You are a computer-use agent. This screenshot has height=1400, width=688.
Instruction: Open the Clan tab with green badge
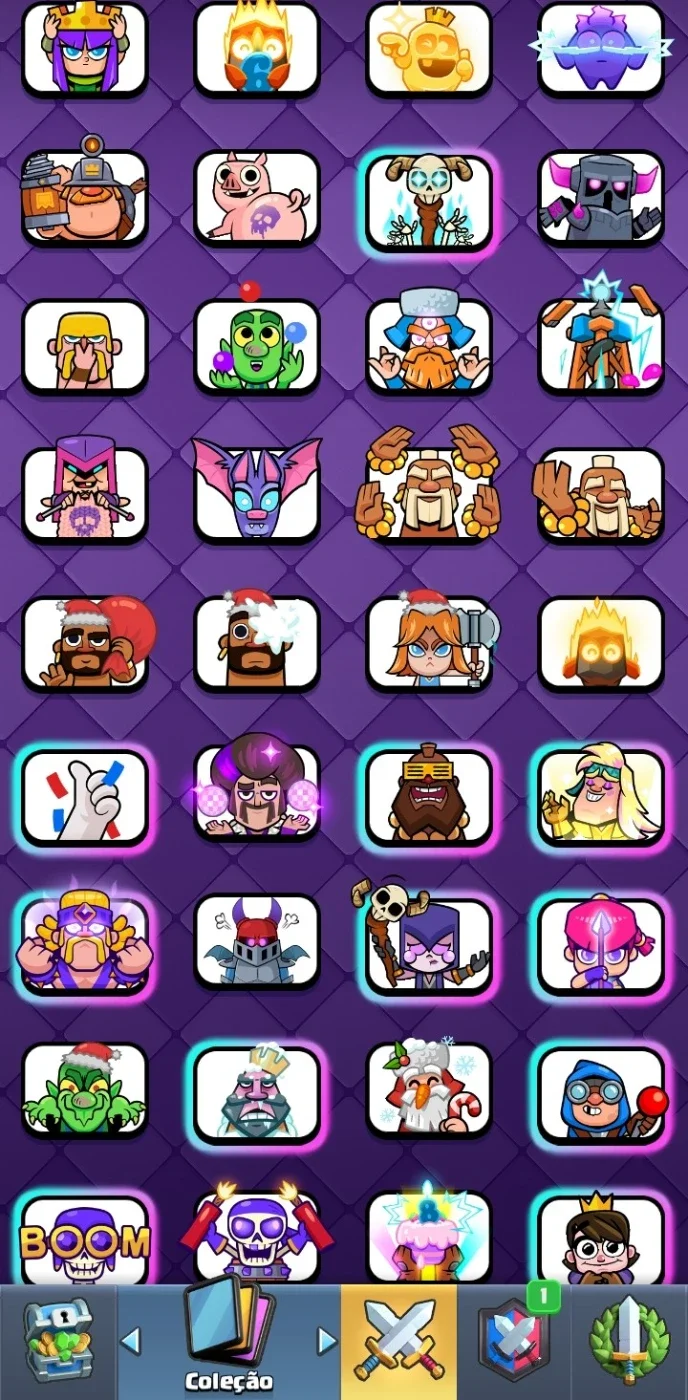[x=514, y=1342]
